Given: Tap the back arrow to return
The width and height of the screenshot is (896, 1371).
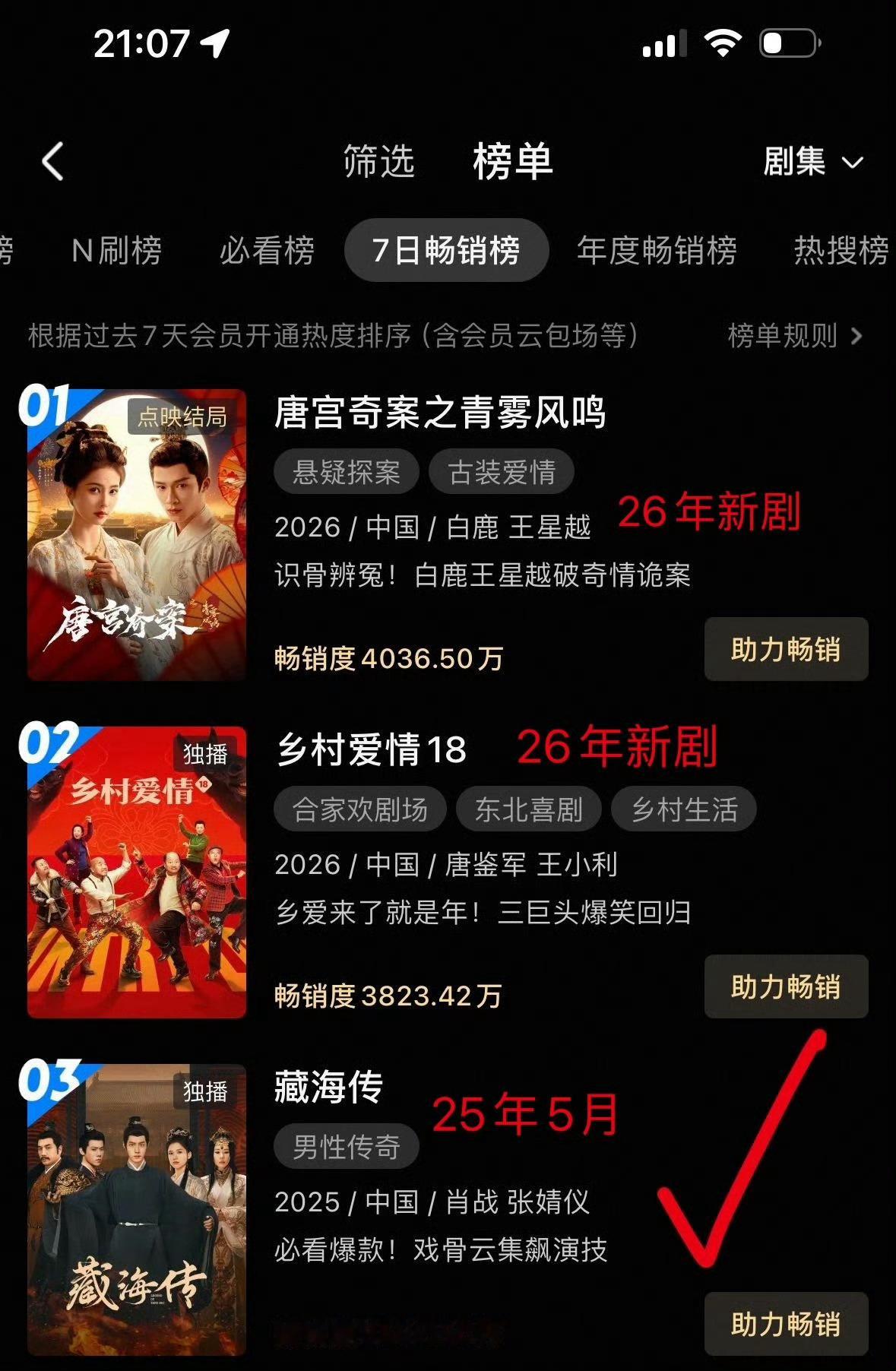Looking at the screenshot, I should pyautogui.click(x=52, y=163).
